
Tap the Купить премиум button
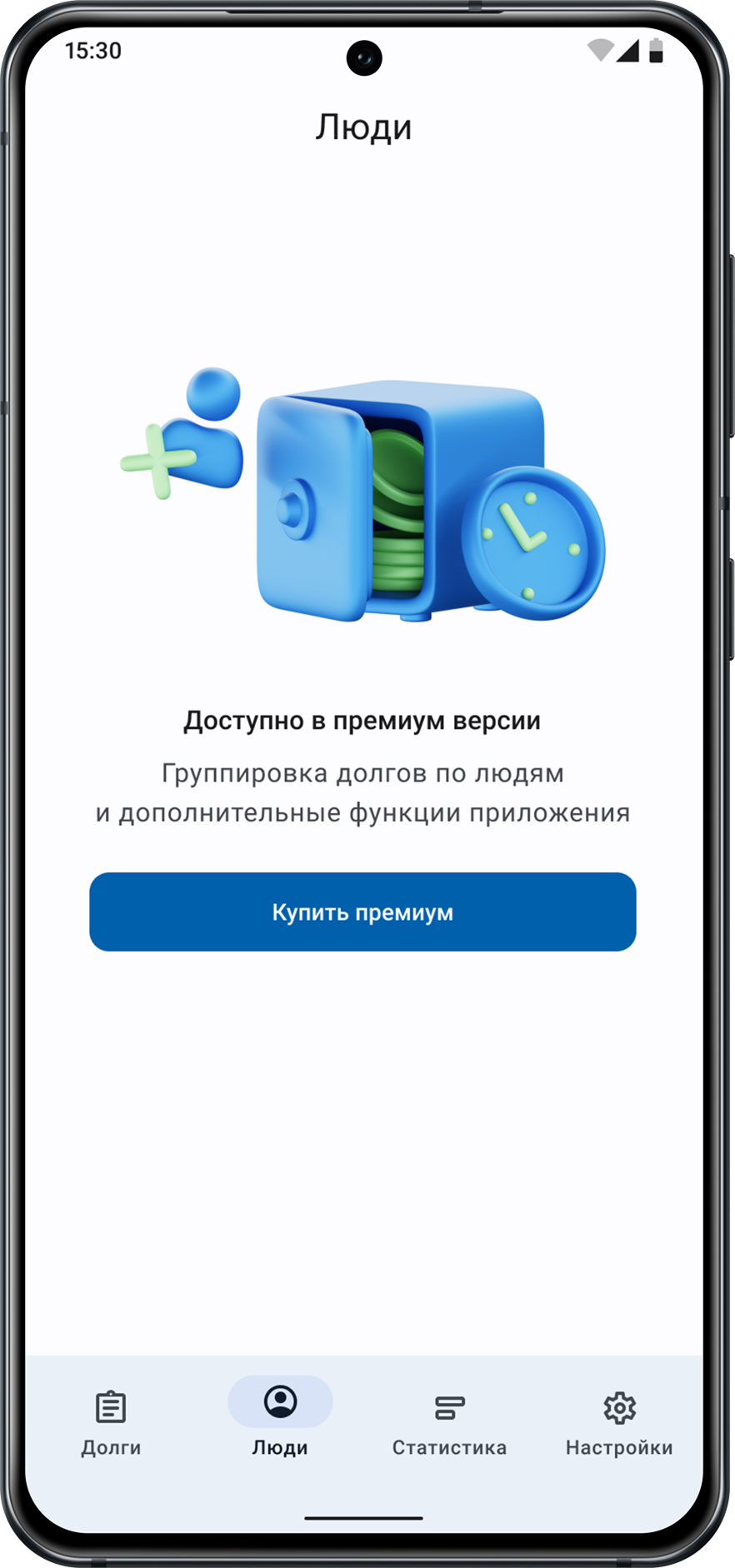(x=362, y=911)
